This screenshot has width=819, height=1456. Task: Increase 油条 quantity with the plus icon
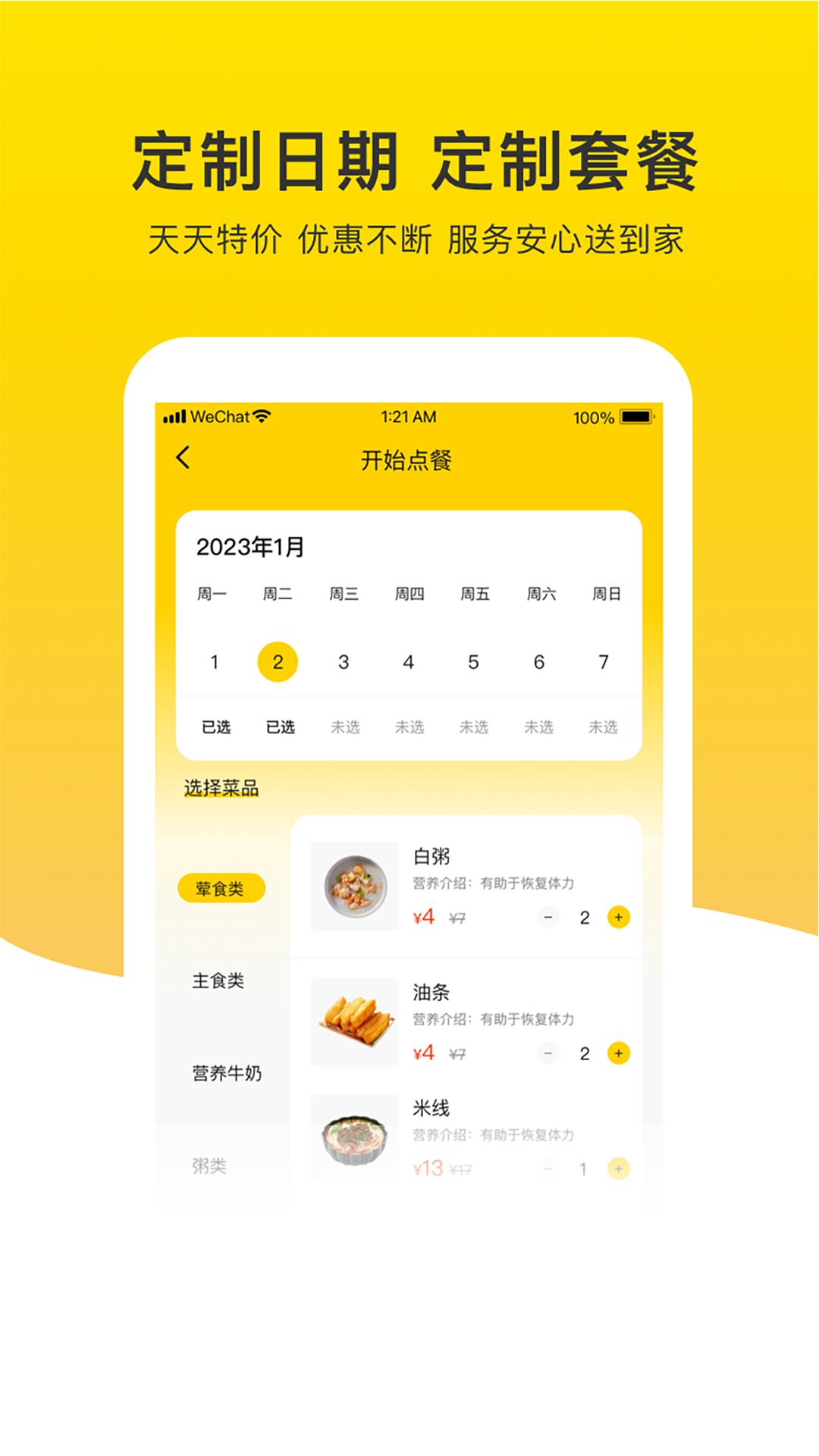[x=620, y=1053]
